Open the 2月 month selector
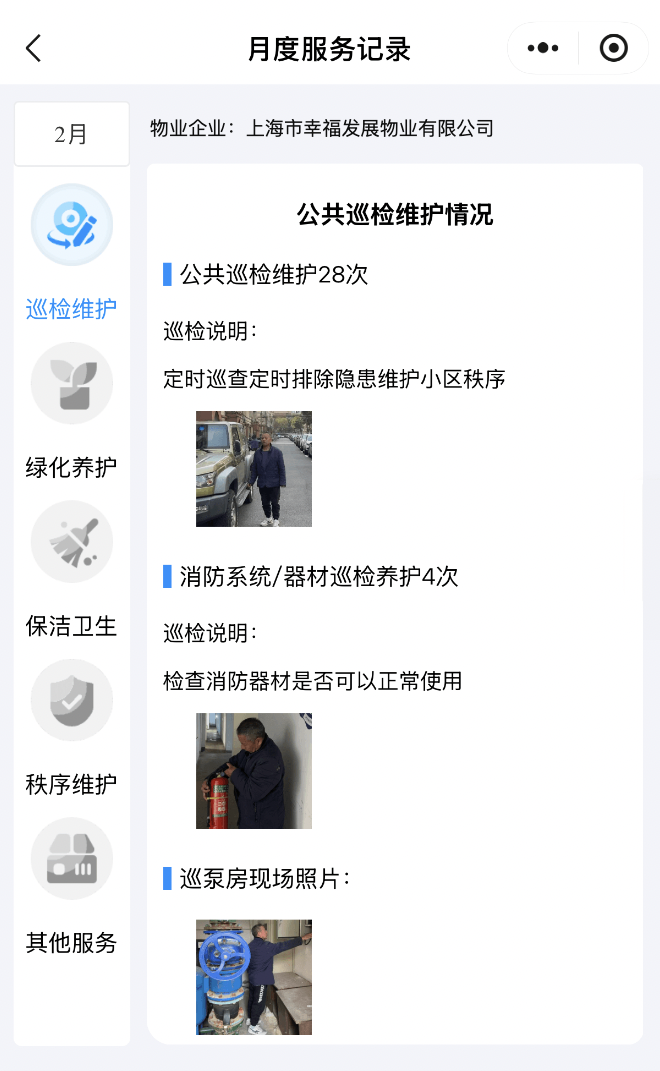Viewport: 660px width, 1071px height. (x=71, y=134)
